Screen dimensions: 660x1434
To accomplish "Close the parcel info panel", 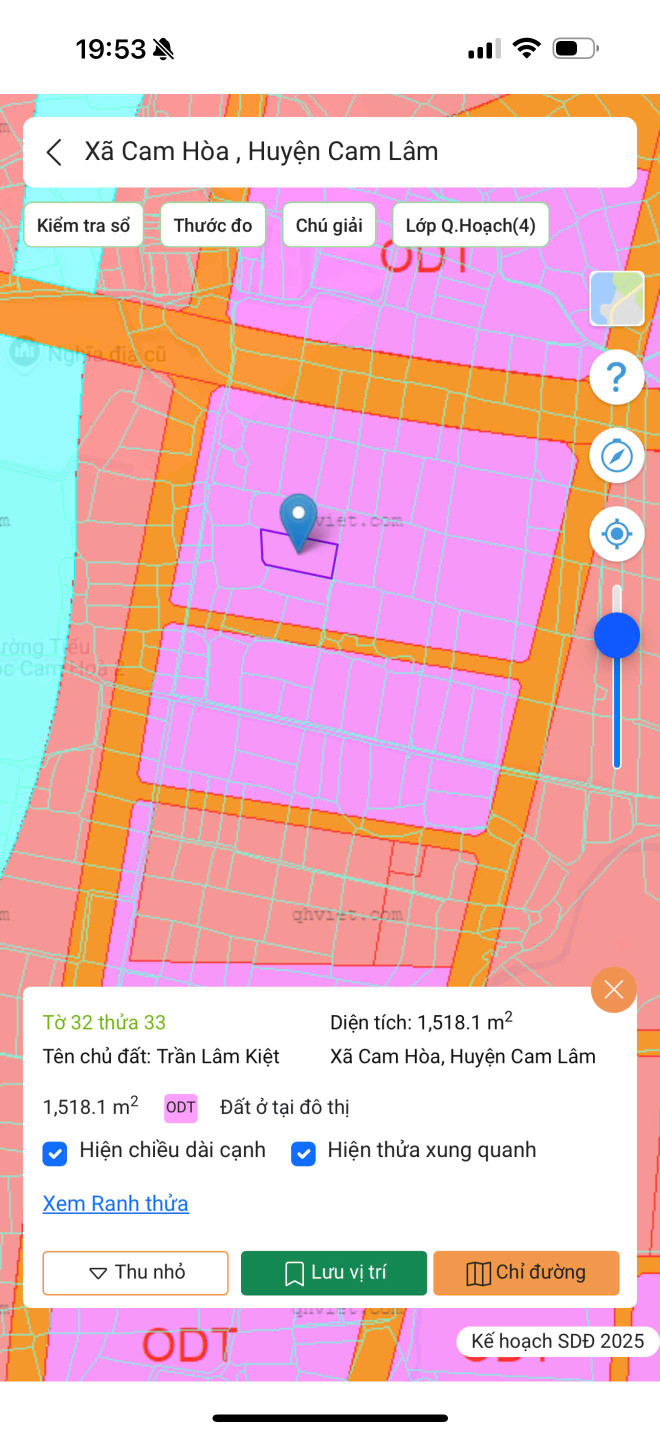I will pyautogui.click(x=614, y=990).
